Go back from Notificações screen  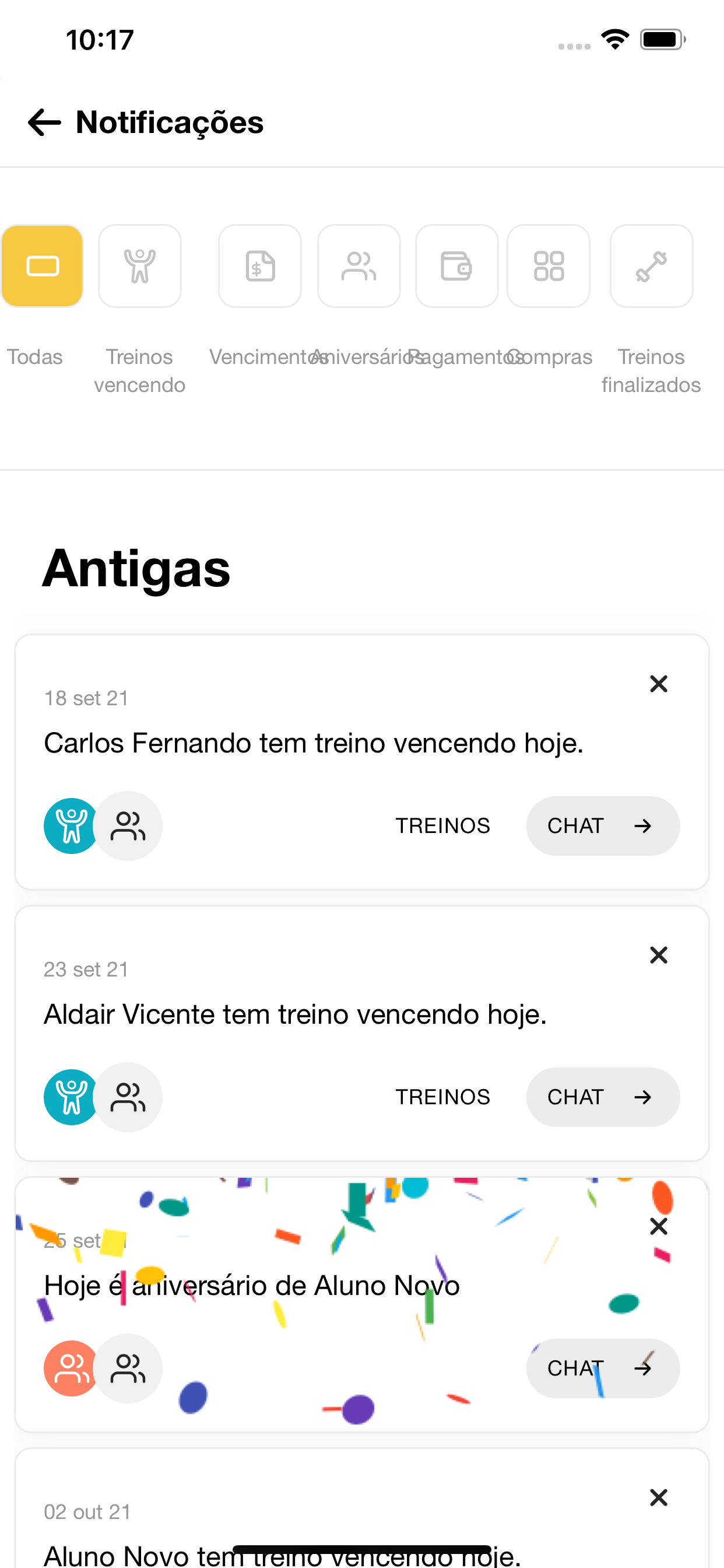44,123
